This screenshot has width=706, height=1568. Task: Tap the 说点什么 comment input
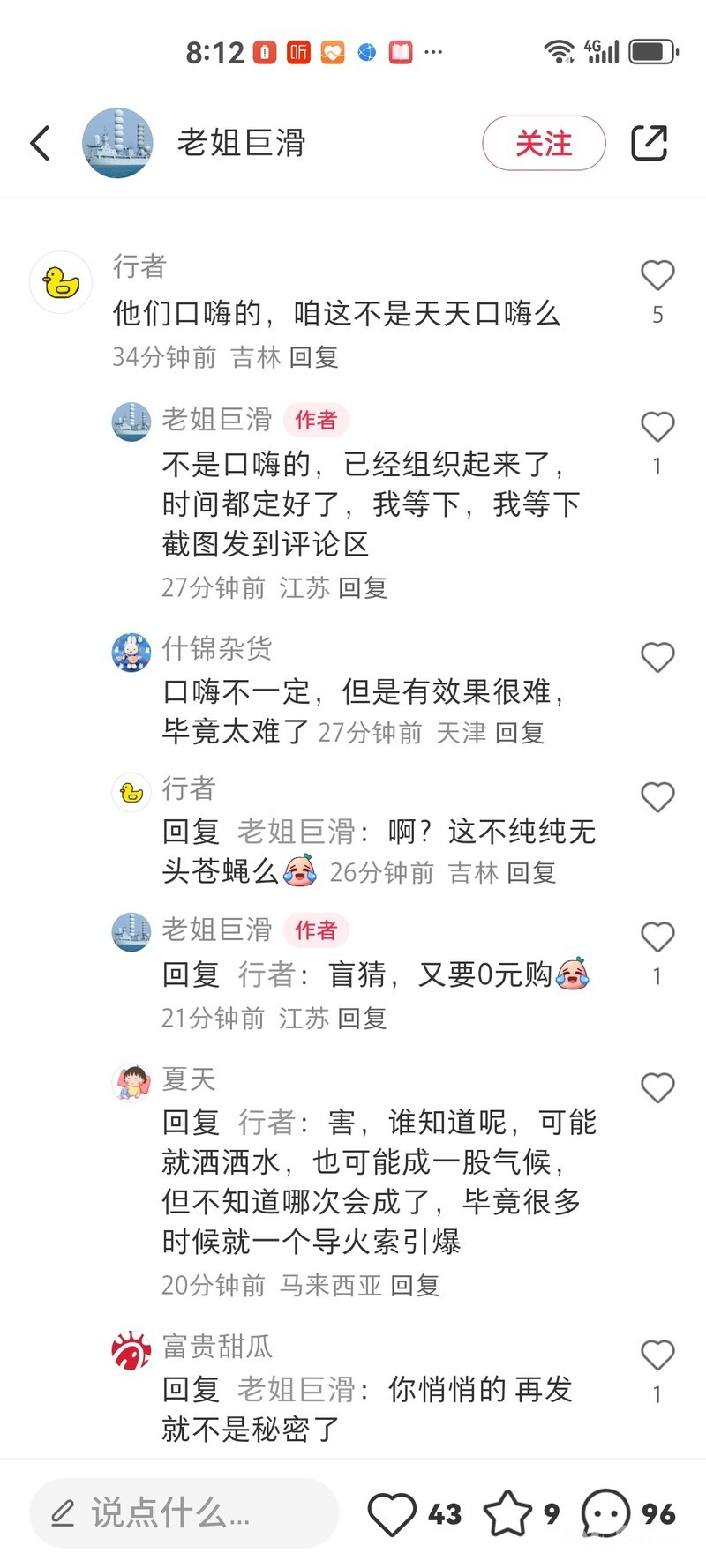click(184, 1513)
